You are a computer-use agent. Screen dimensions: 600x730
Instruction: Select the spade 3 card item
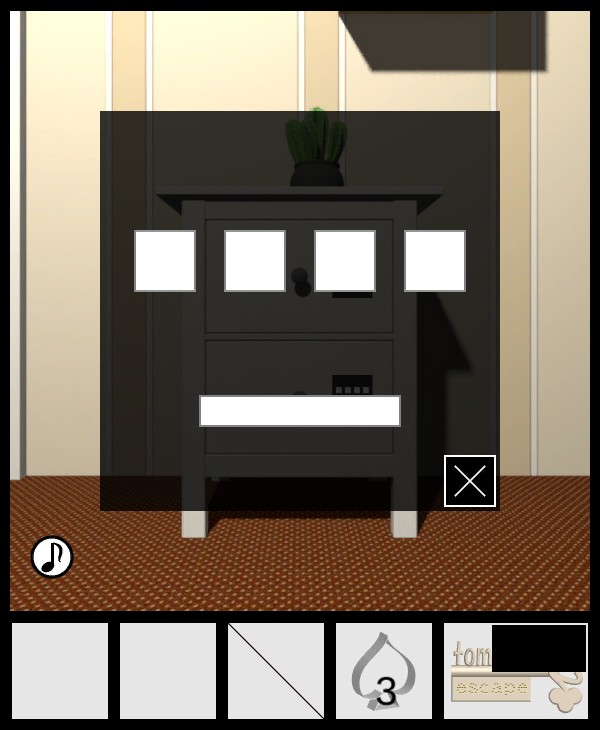[384, 671]
